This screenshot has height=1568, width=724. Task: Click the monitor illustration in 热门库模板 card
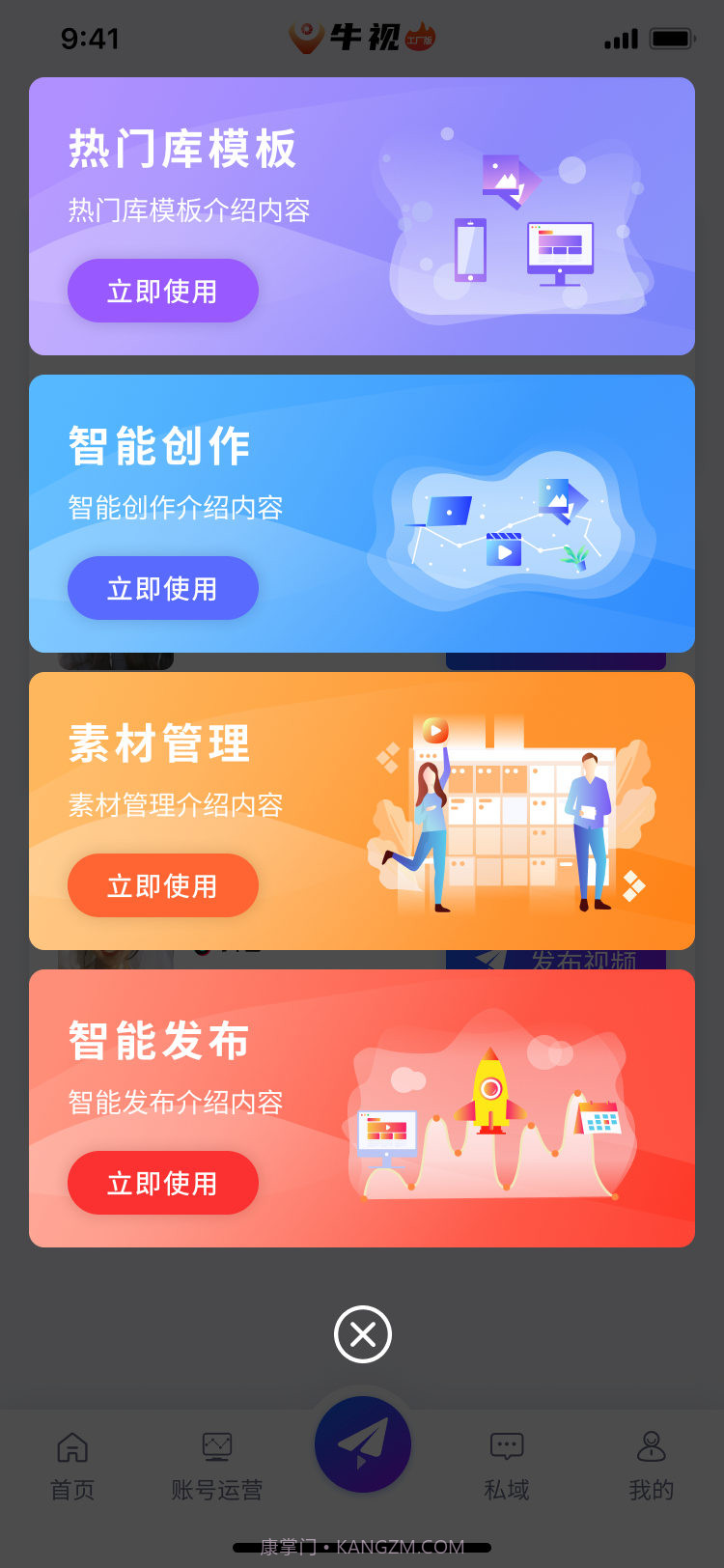point(563,250)
